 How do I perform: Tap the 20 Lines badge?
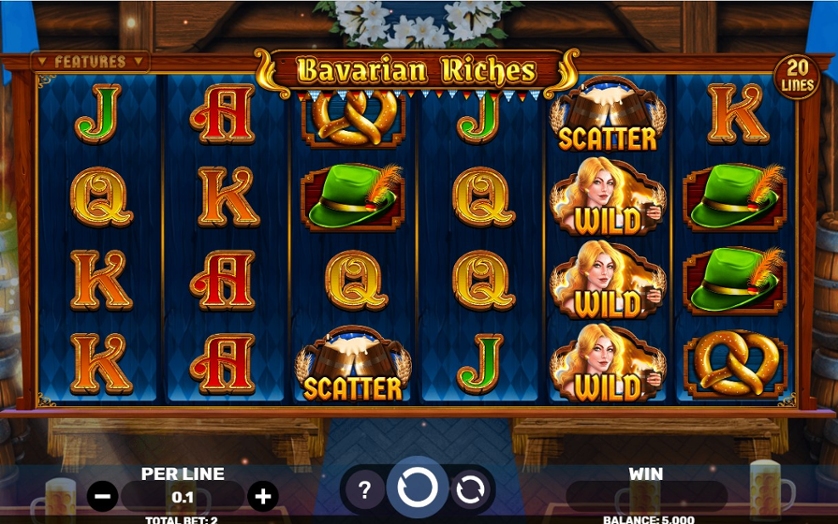point(797,77)
